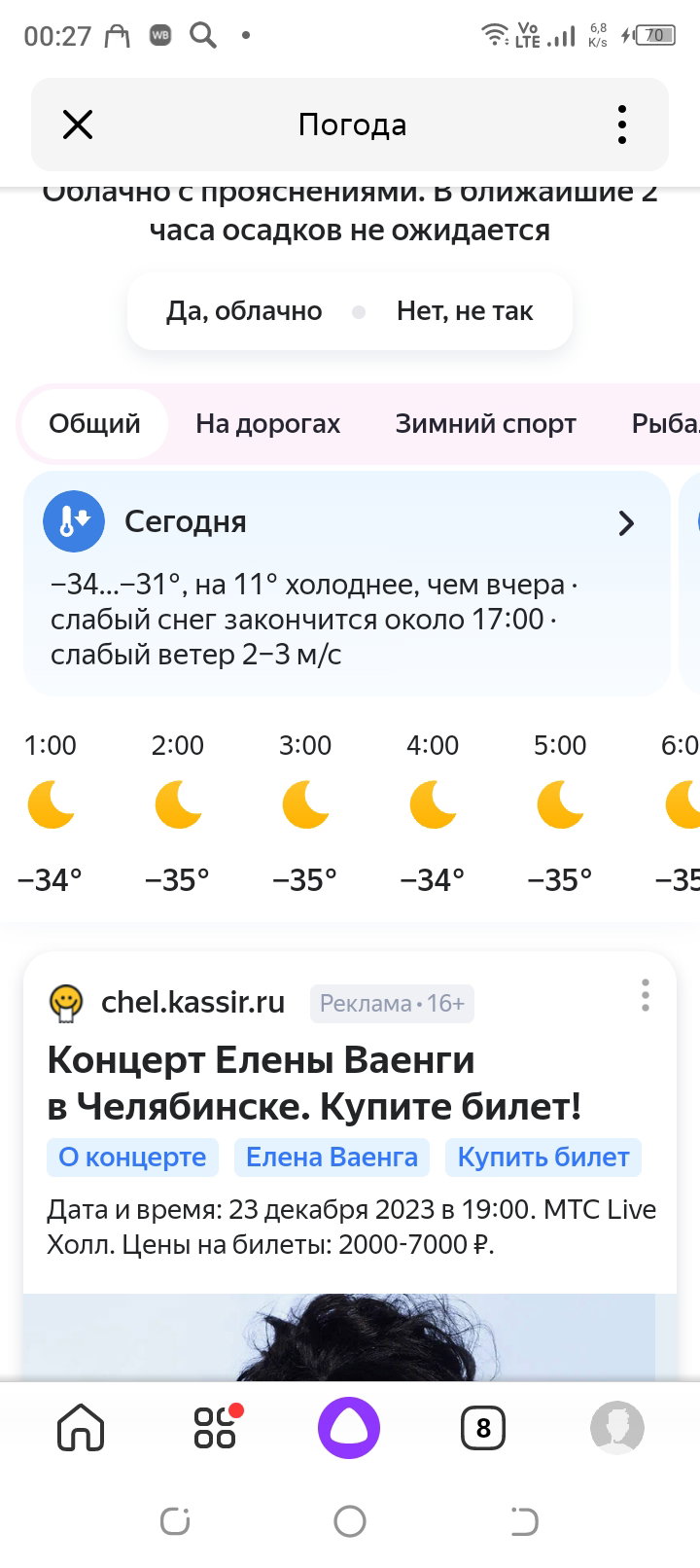The image size is (700, 1568).
Task: Switch to the Зимний спорт tab
Action: point(486,424)
